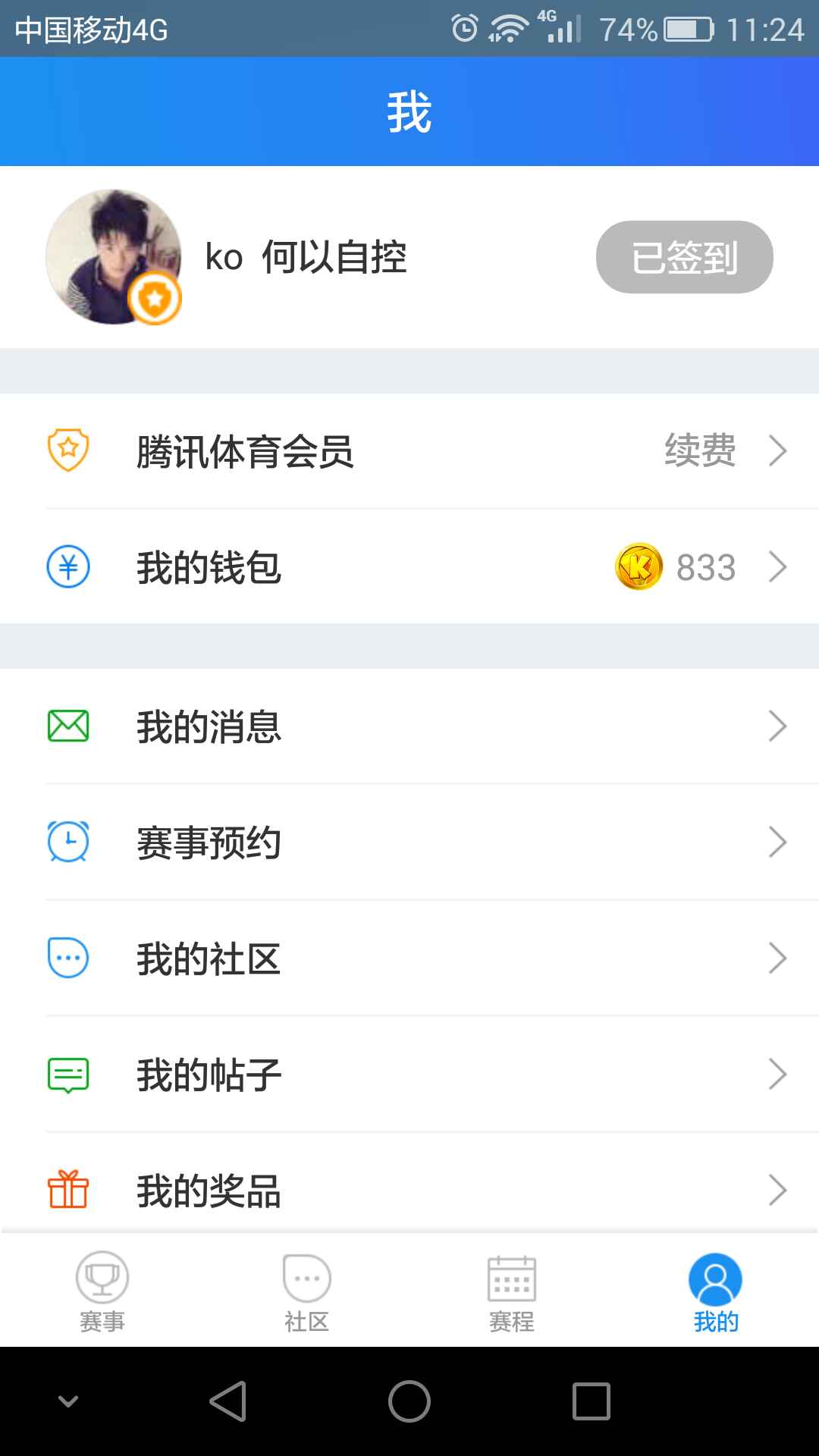Select the 我的 tab

pyautogui.click(x=716, y=1291)
